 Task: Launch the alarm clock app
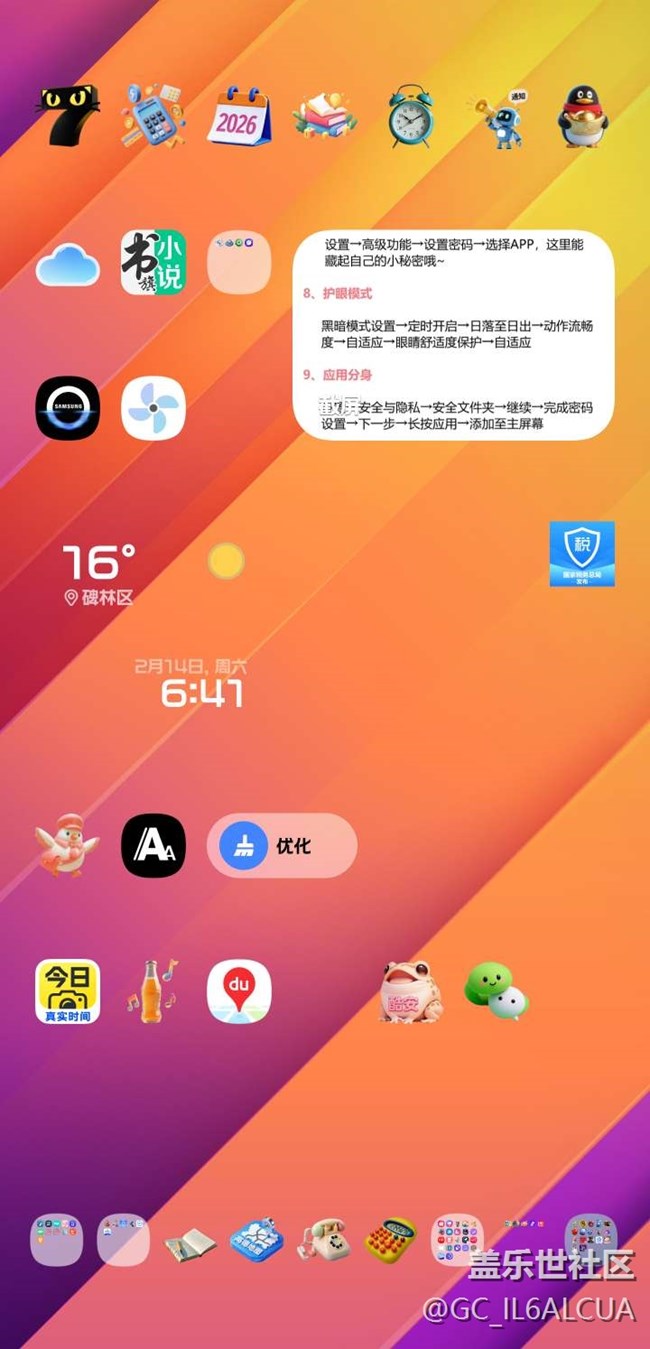(410, 116)
